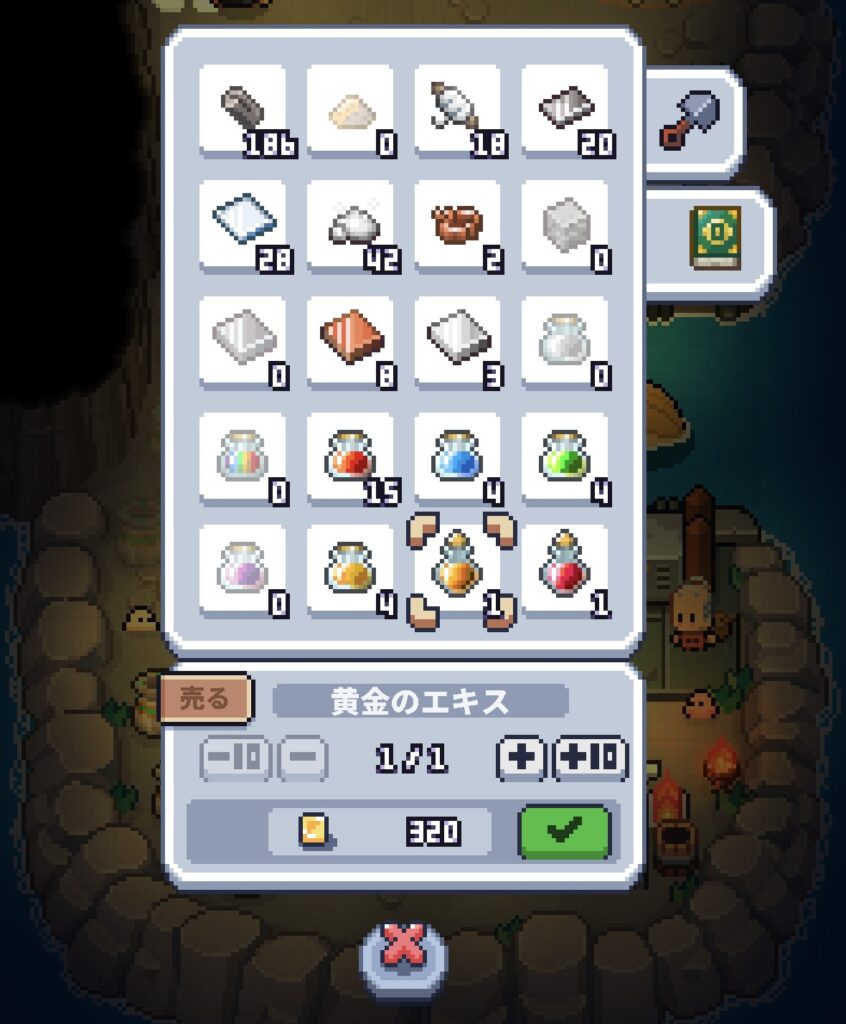Select the blue potion jar
The height and width of the screenshot is (1024, 846).
[x=457, y=457]
